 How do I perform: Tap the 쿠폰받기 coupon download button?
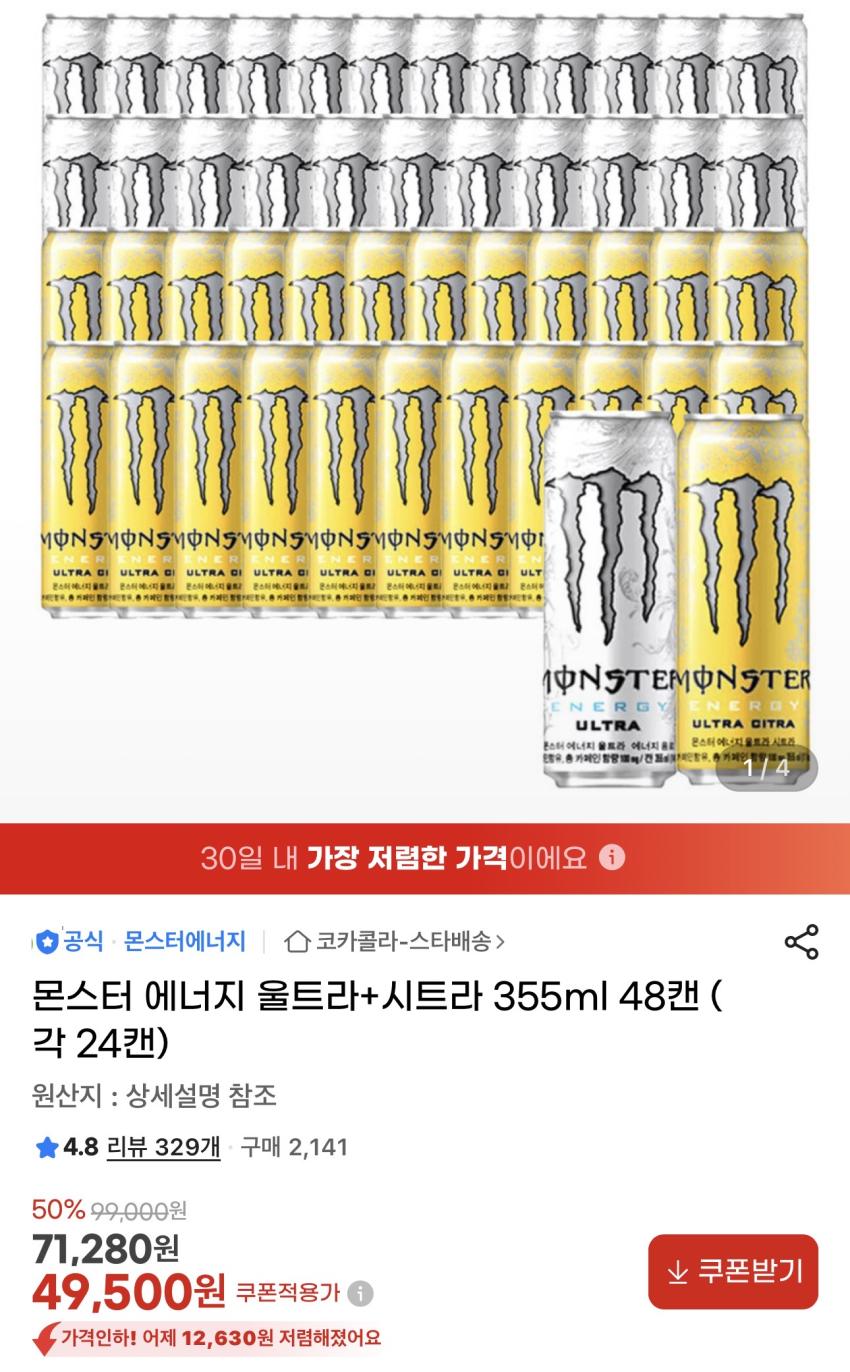pyautogui.click(x=733, y=1271)
